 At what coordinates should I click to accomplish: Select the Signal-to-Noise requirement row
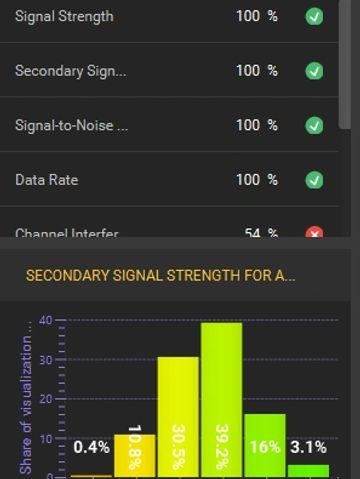pyautogui.click(x=169, y=125)
